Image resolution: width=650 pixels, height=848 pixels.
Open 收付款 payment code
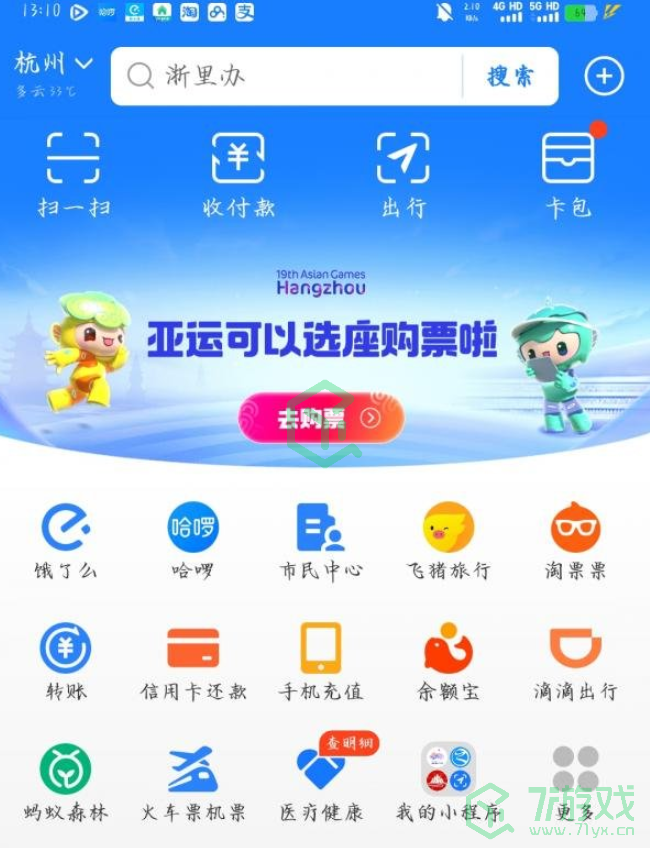pyautogui.click(x=238, y=174)
